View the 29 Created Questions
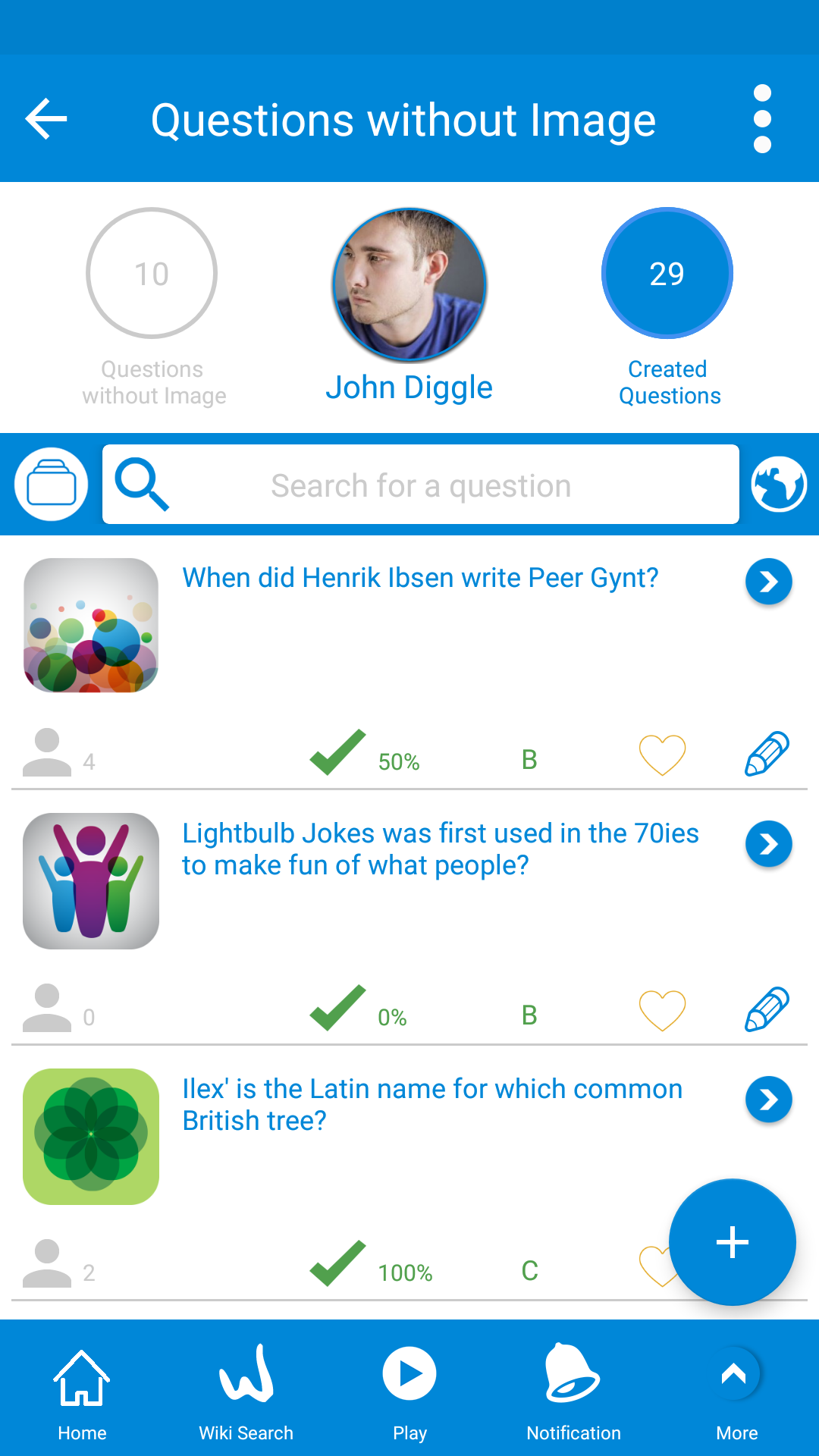The height and width of the screenshot is (1456, 819). [x=667, y=274]
